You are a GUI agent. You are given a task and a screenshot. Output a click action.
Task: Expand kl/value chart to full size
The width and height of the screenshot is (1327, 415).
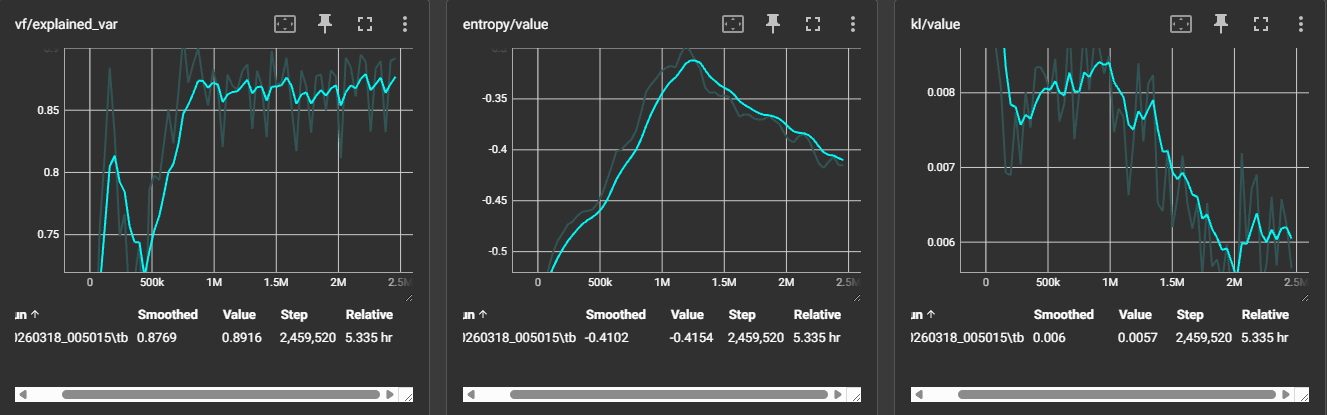point(1260,24)
